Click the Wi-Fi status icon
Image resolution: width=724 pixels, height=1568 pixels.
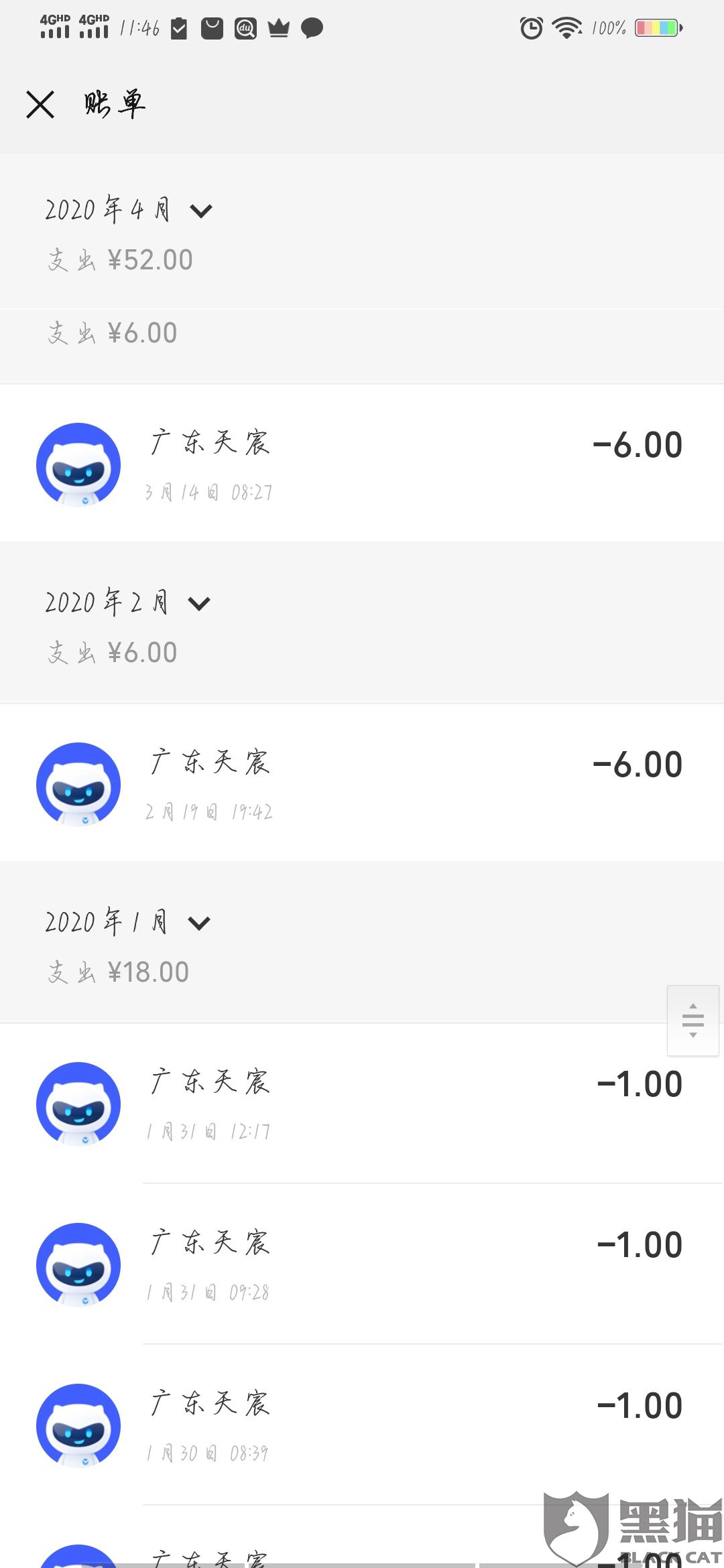[x=565, y=28]
